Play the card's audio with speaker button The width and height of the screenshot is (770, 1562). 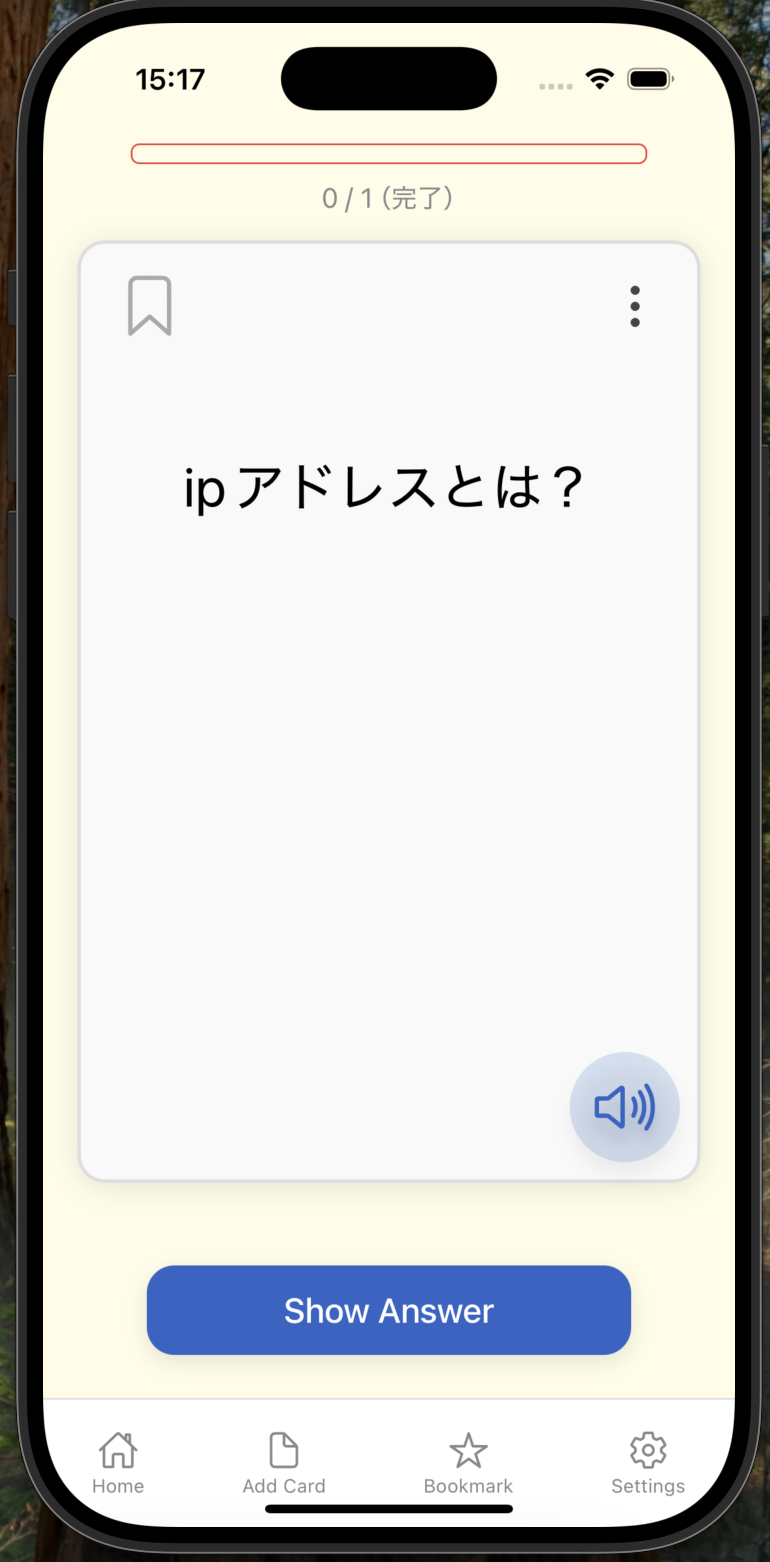[x=625, y=1107]
